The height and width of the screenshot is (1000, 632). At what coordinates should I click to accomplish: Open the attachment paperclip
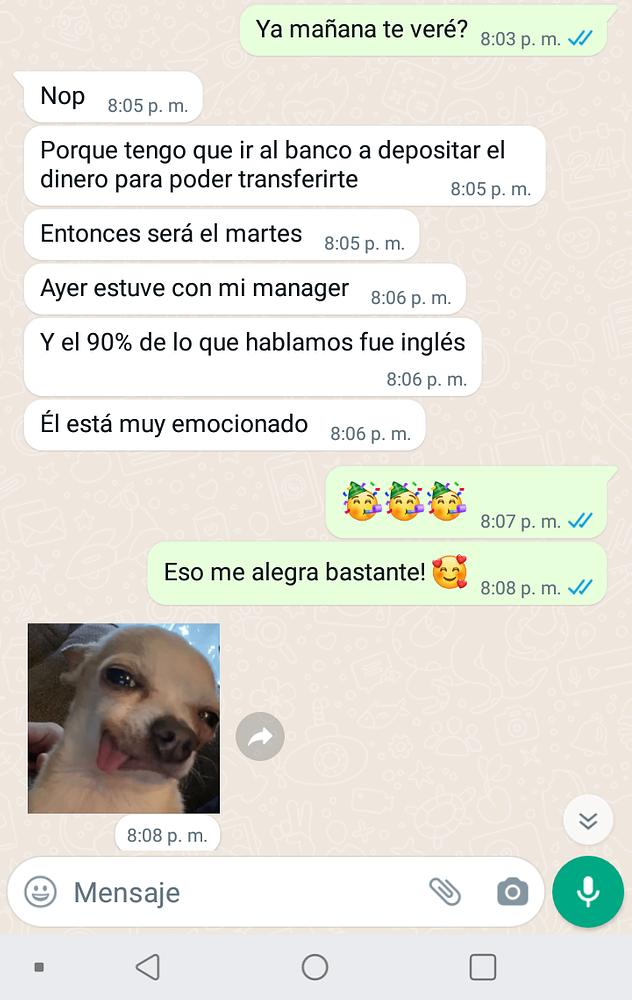click(445, 891)
